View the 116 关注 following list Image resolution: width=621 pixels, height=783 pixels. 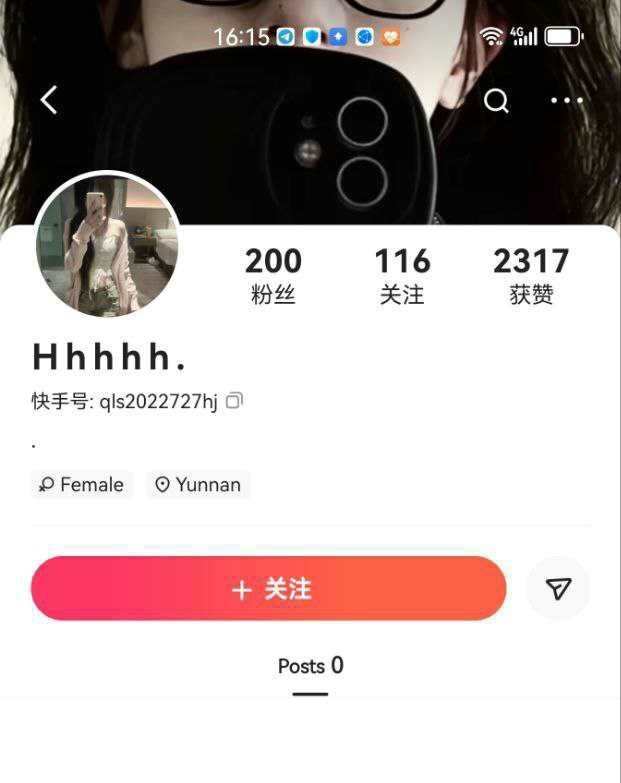click(x=401, y=275)
